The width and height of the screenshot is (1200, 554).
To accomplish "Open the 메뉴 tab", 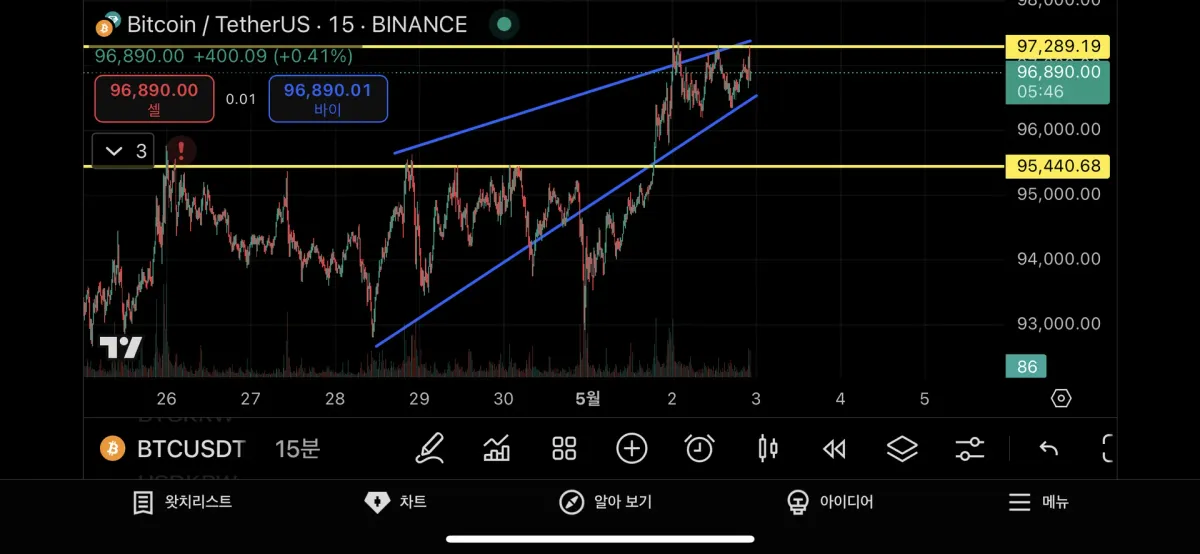I will pyautogui.click(x=1038, y=502).
